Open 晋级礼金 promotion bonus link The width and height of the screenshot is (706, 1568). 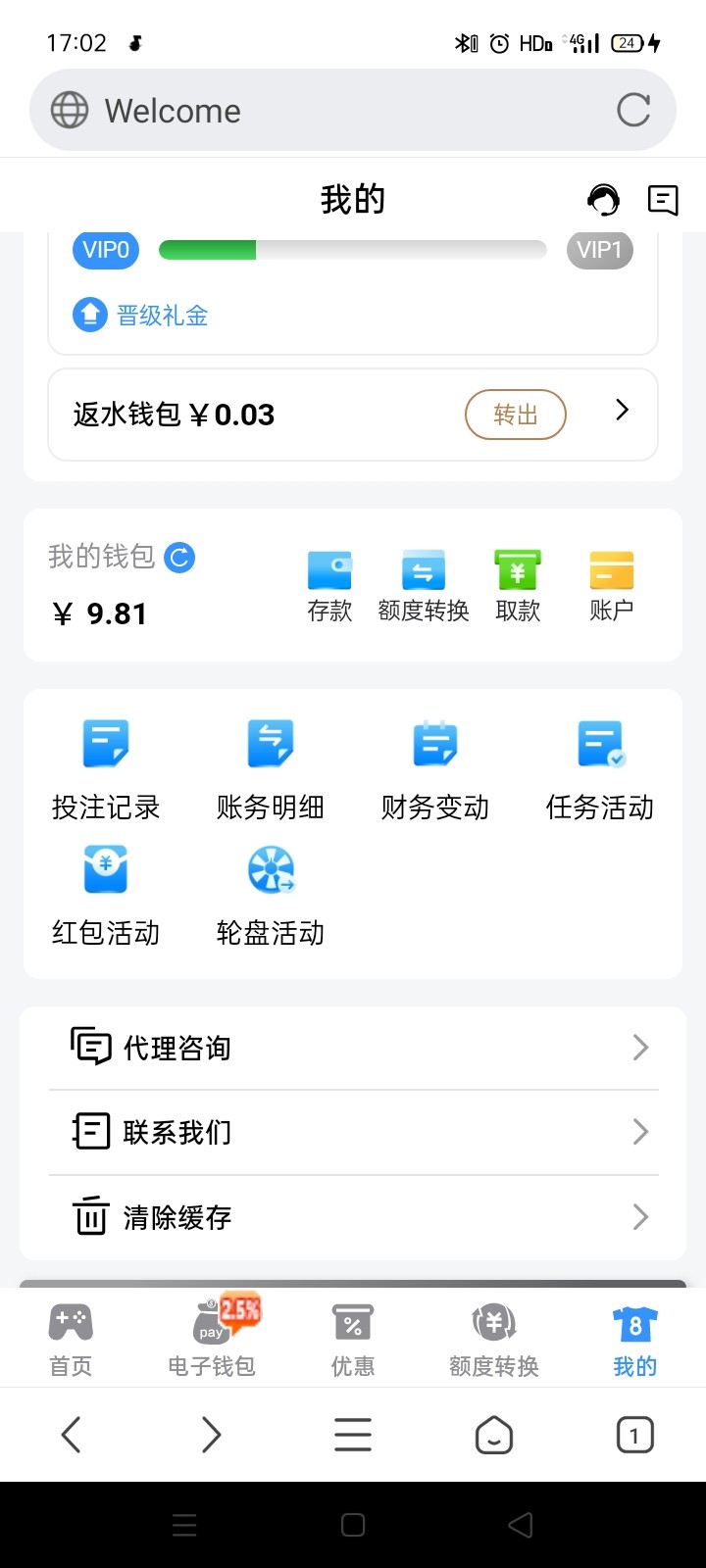tap(140, 316)
